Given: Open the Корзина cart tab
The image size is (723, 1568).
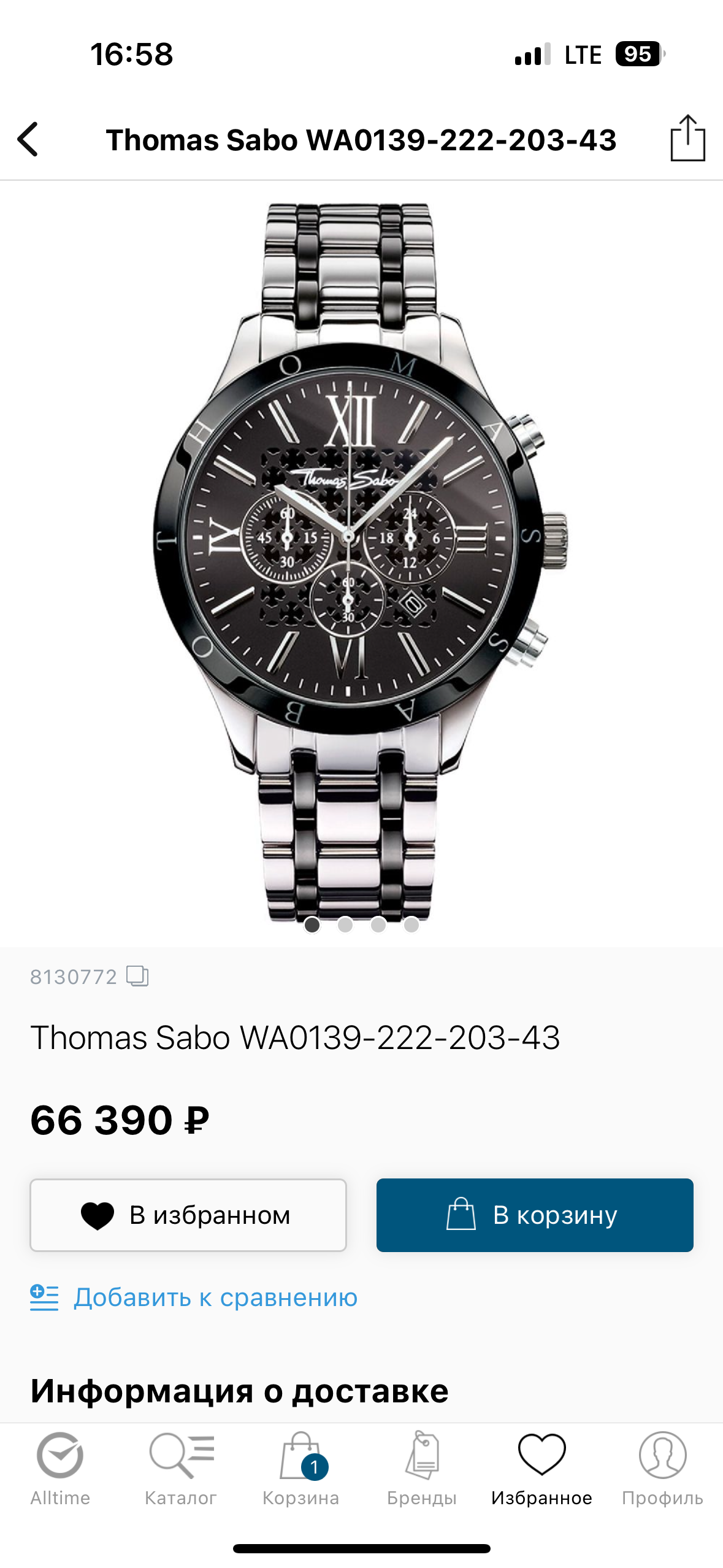Looking at the screenshot, I should tap(300, 1469).
